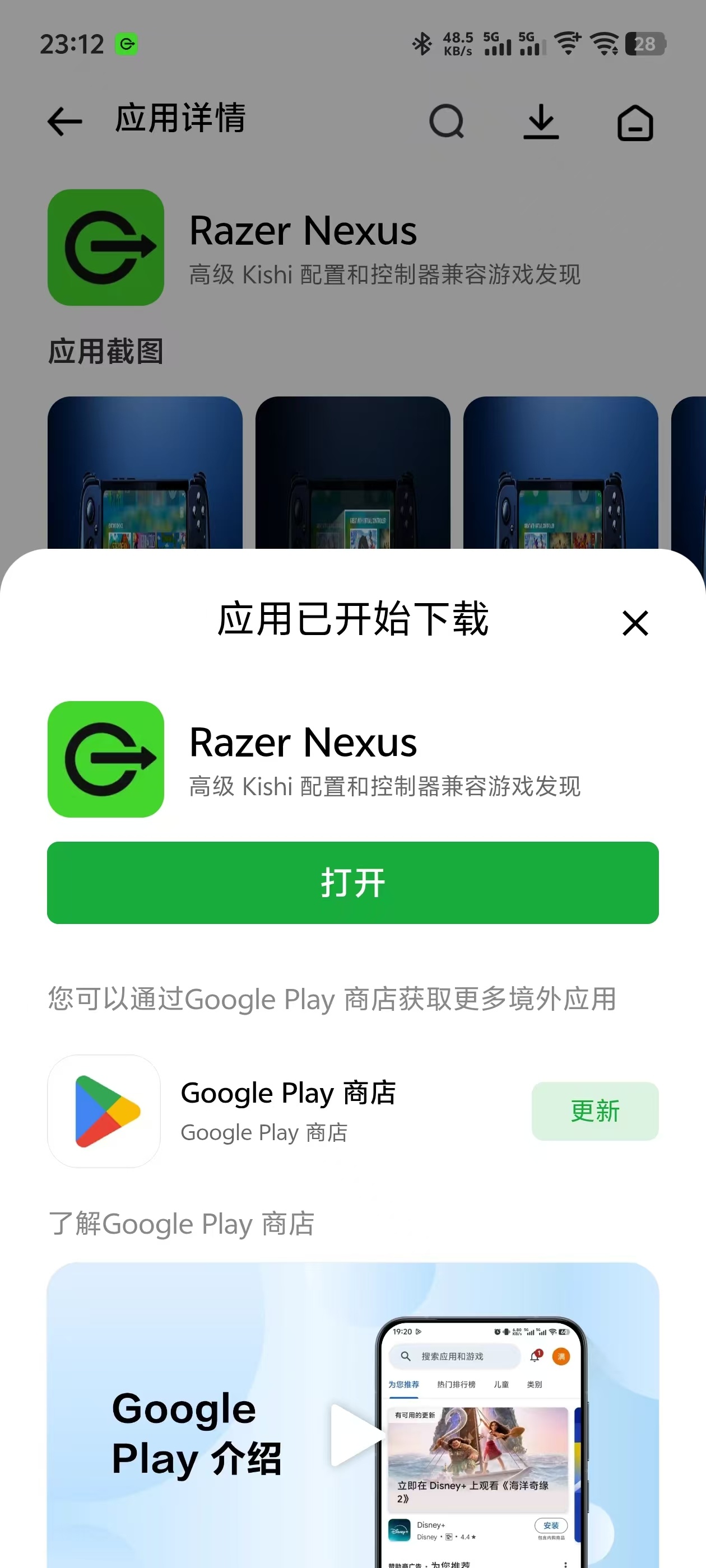Viewport: 706px width, 1568px height.
Task: Tap the green 打开 button
Action: click(352, 883)
